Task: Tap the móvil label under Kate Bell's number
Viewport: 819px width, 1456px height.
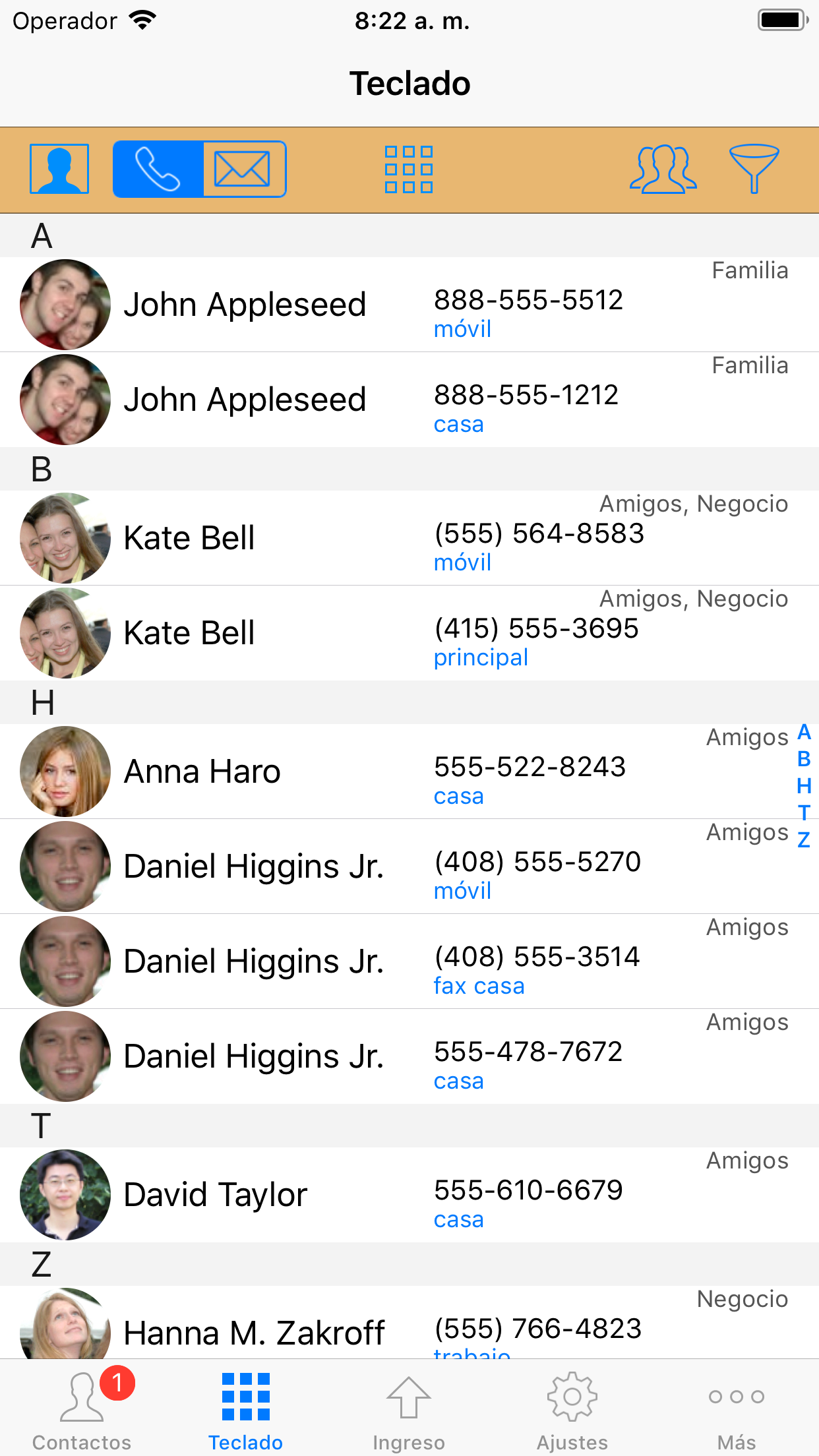Action: 463,562
